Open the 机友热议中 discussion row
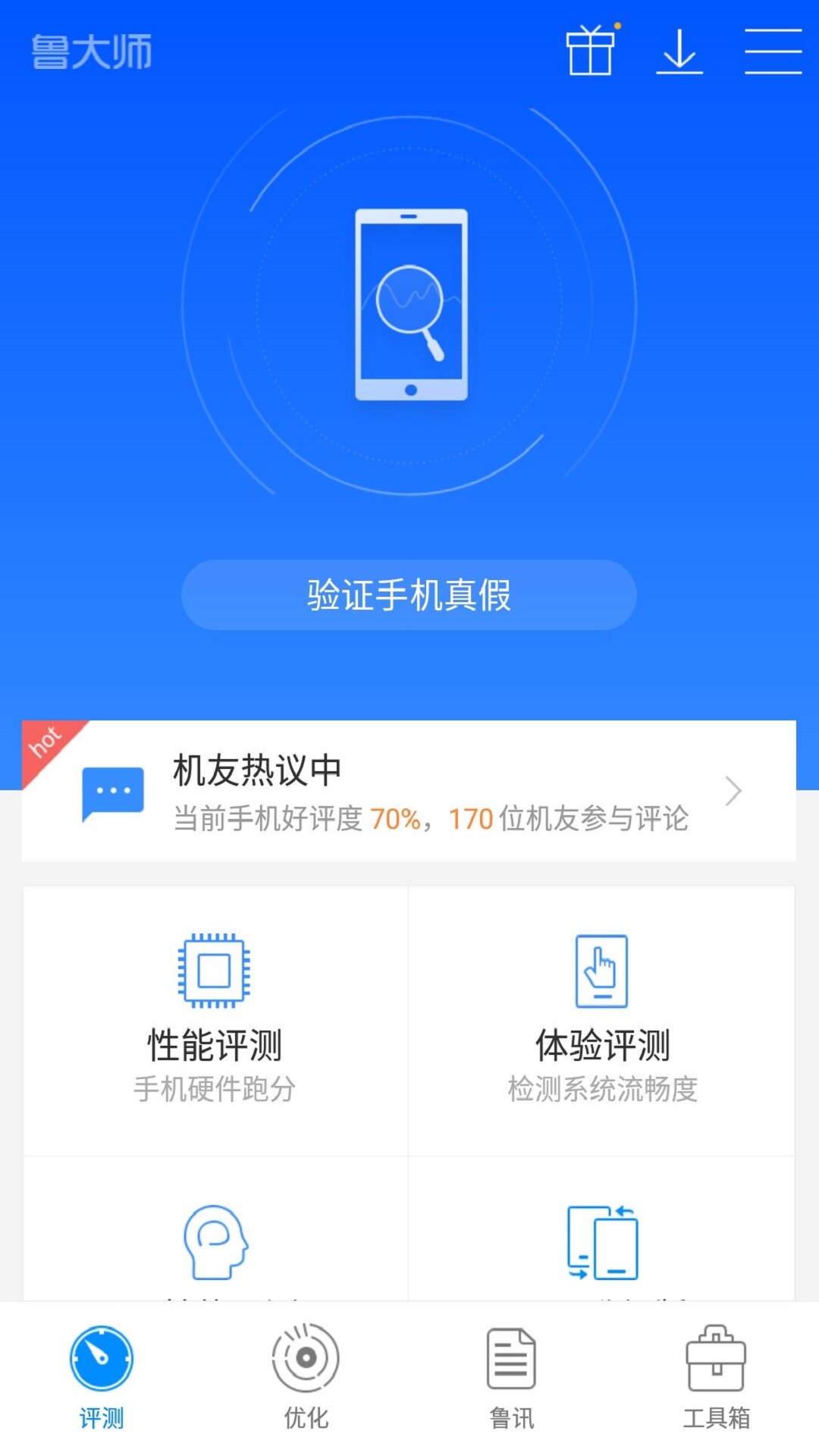Viewport: 819px width, 1456px height. pos(409,791)
